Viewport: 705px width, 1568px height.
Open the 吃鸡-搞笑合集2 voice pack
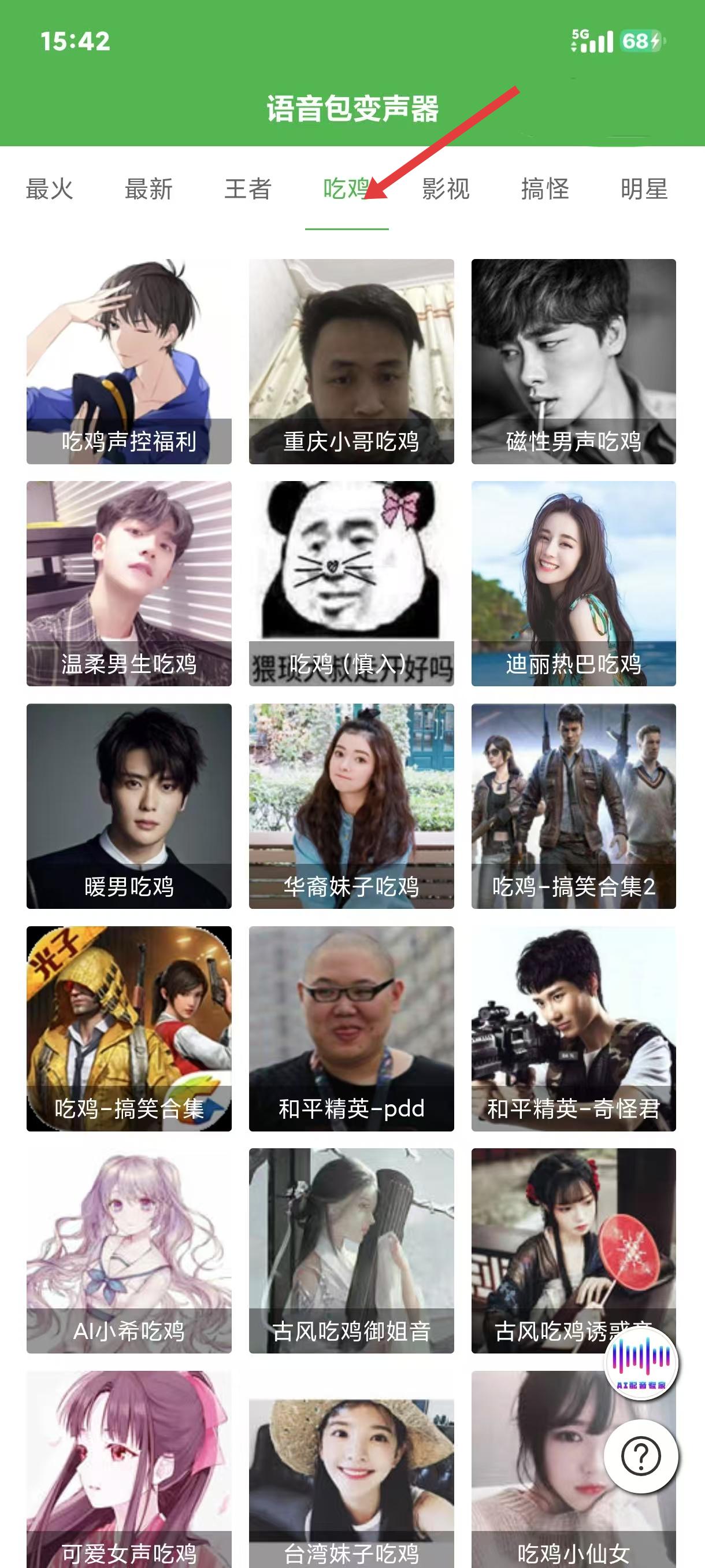pos(574,807)
